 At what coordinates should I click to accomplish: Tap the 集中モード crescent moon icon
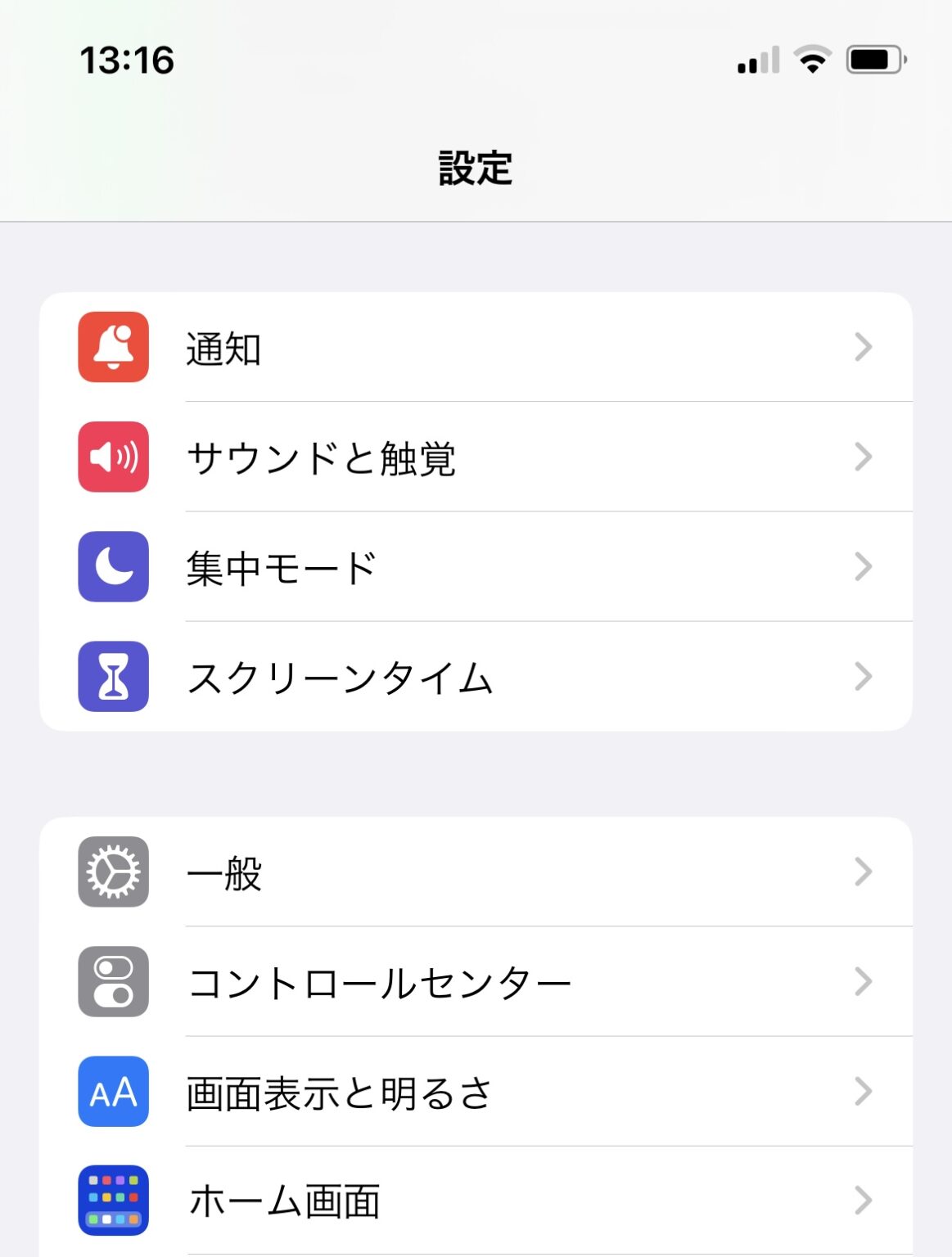coord(113,566)
